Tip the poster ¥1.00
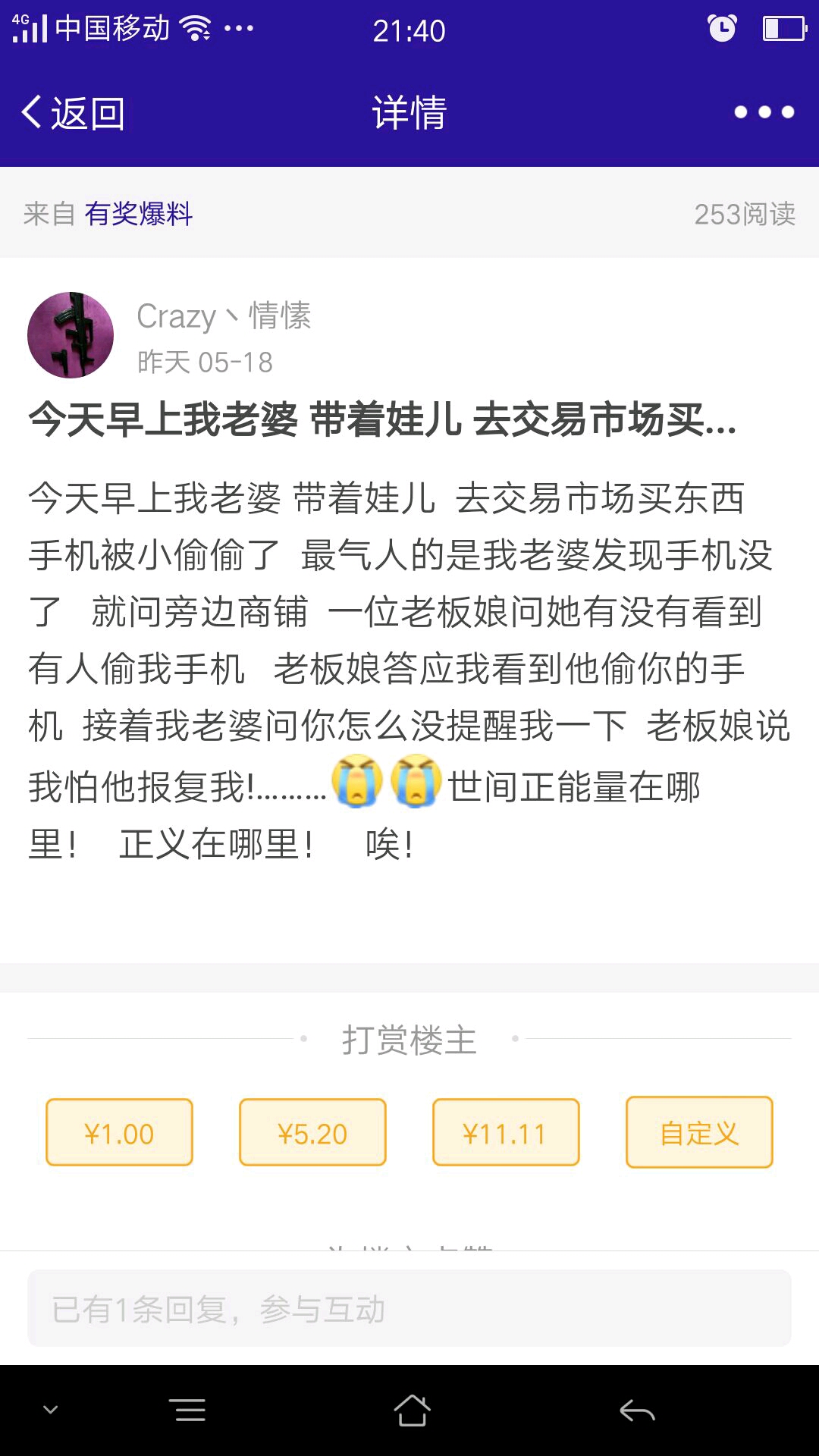This screenshot has height=1456, width=819. tap(119, 1133)
